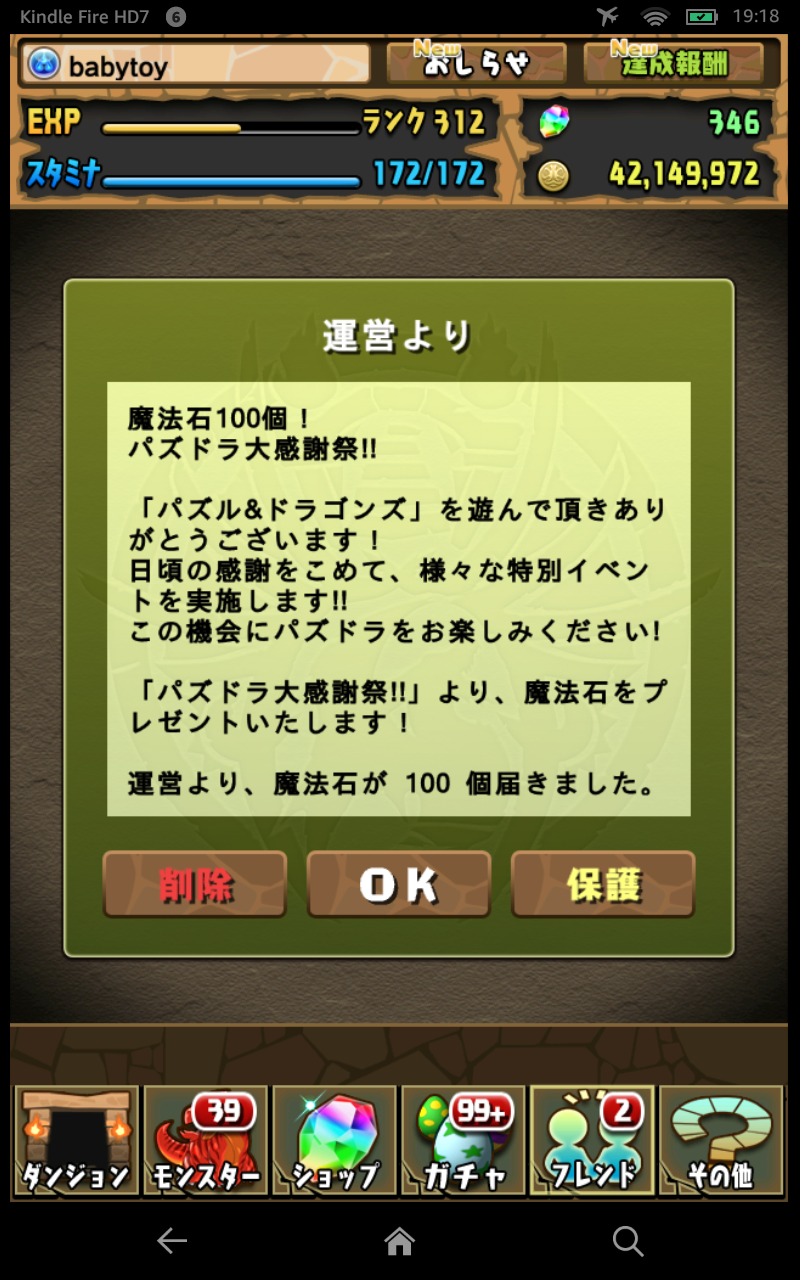Switch to the モンスター tab
Screen dimensions: 800x1280
206,1142
